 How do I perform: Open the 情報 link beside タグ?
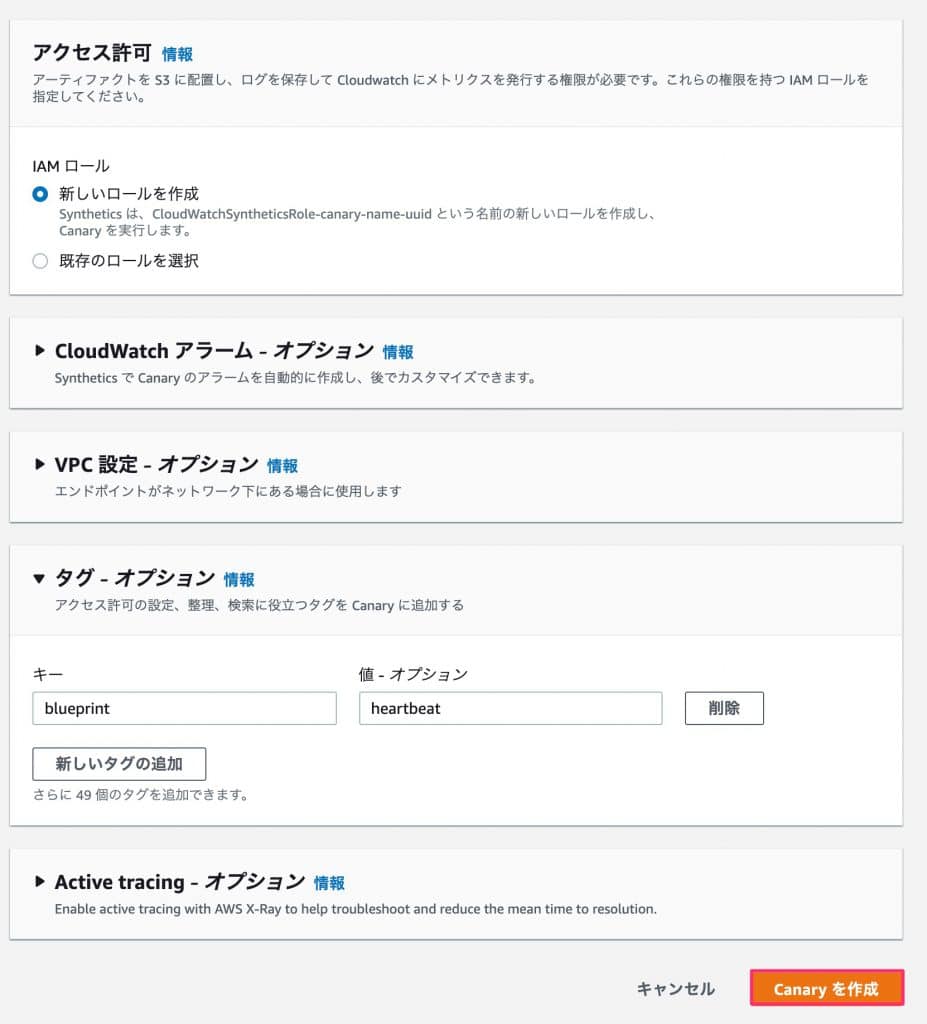[x=239, y=579]
